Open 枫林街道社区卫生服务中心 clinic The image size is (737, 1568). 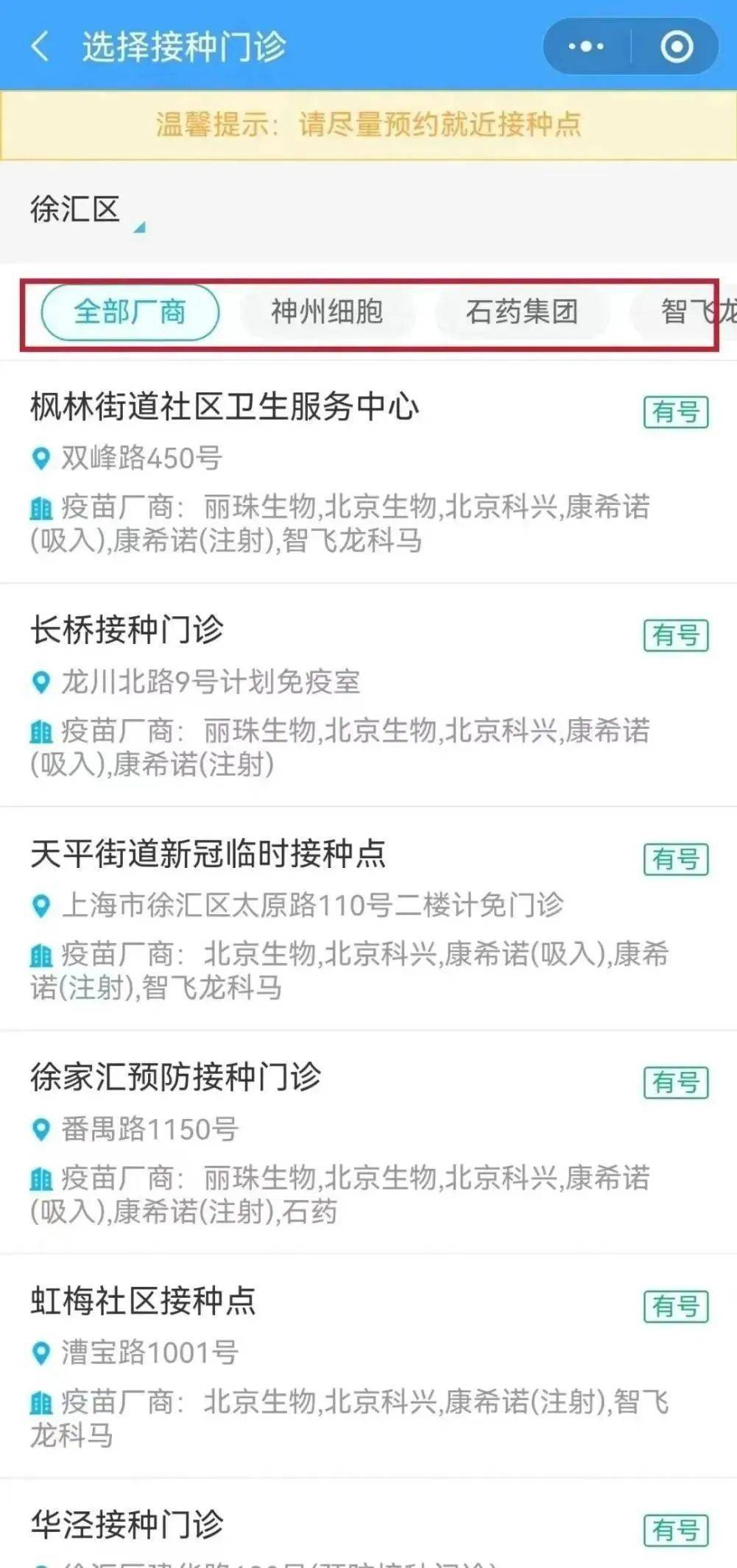(x=368, y=473)
